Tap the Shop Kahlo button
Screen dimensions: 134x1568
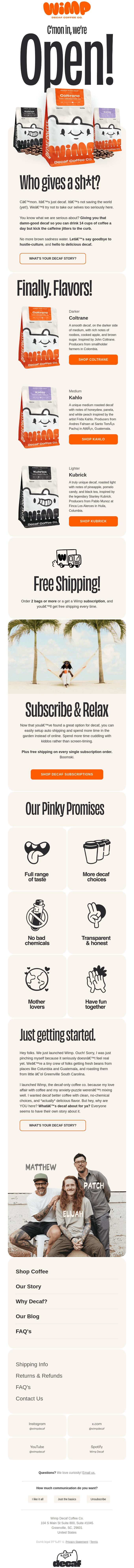pos(93,439)
